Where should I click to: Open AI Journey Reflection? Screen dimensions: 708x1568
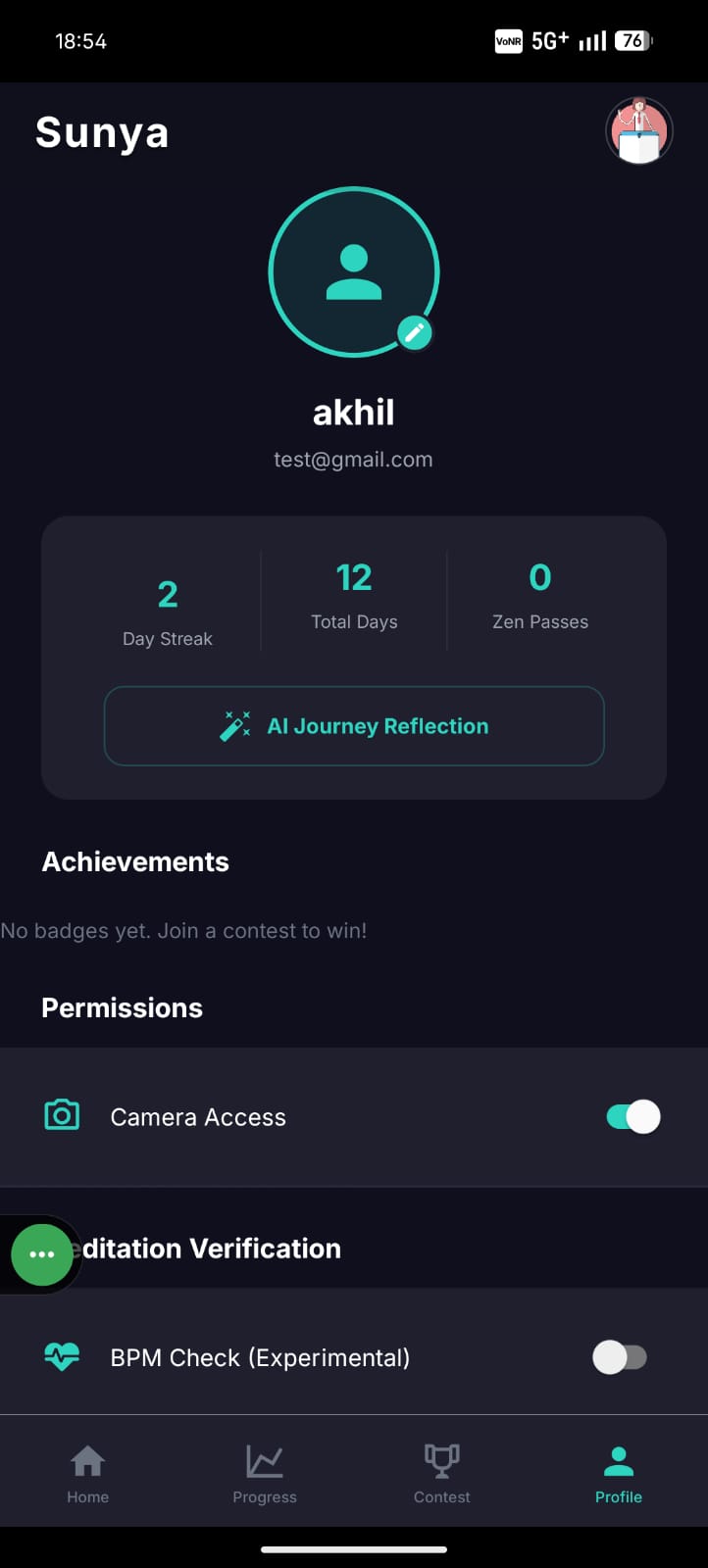354,726
